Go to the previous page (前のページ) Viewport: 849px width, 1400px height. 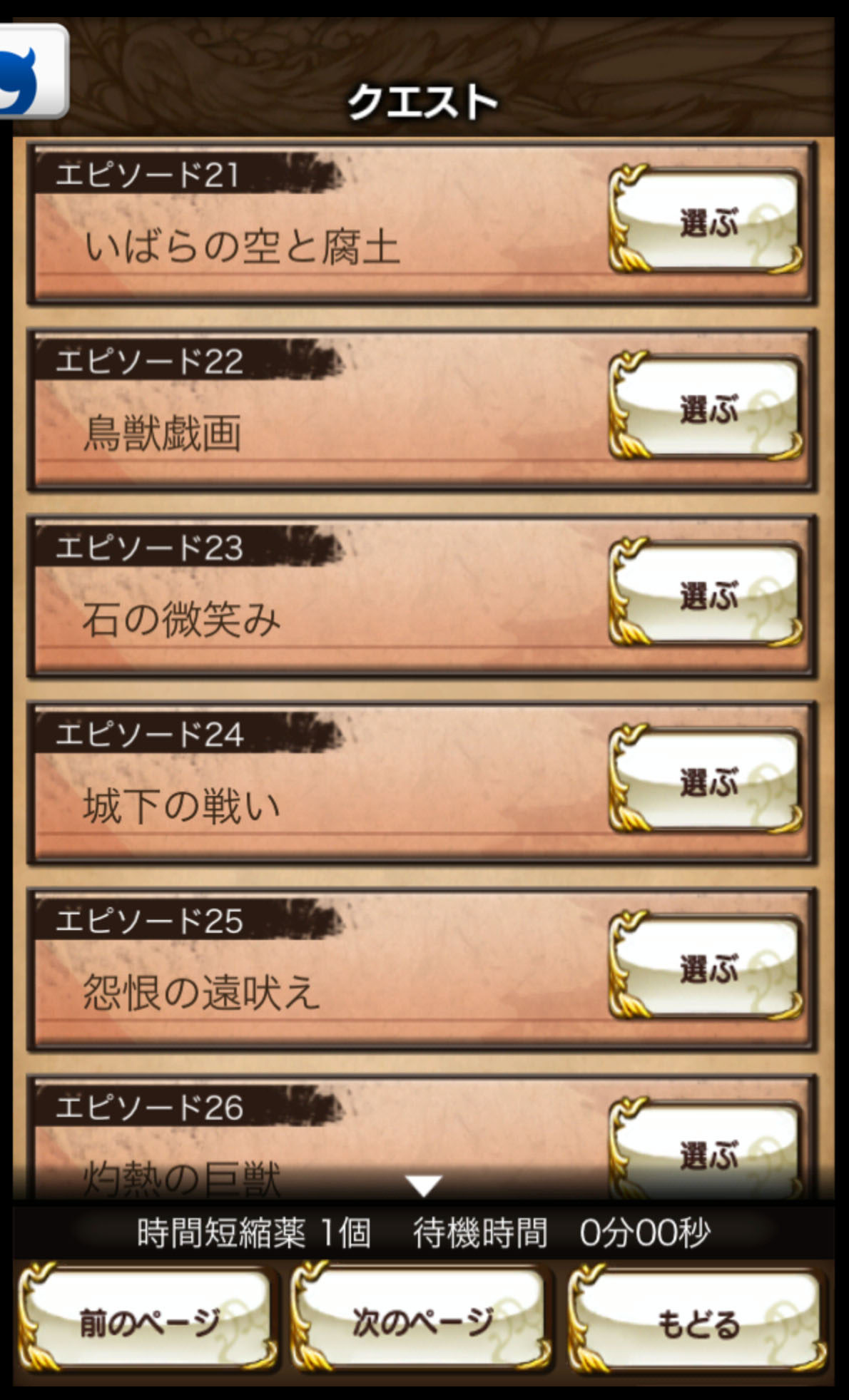(148, 1321)
